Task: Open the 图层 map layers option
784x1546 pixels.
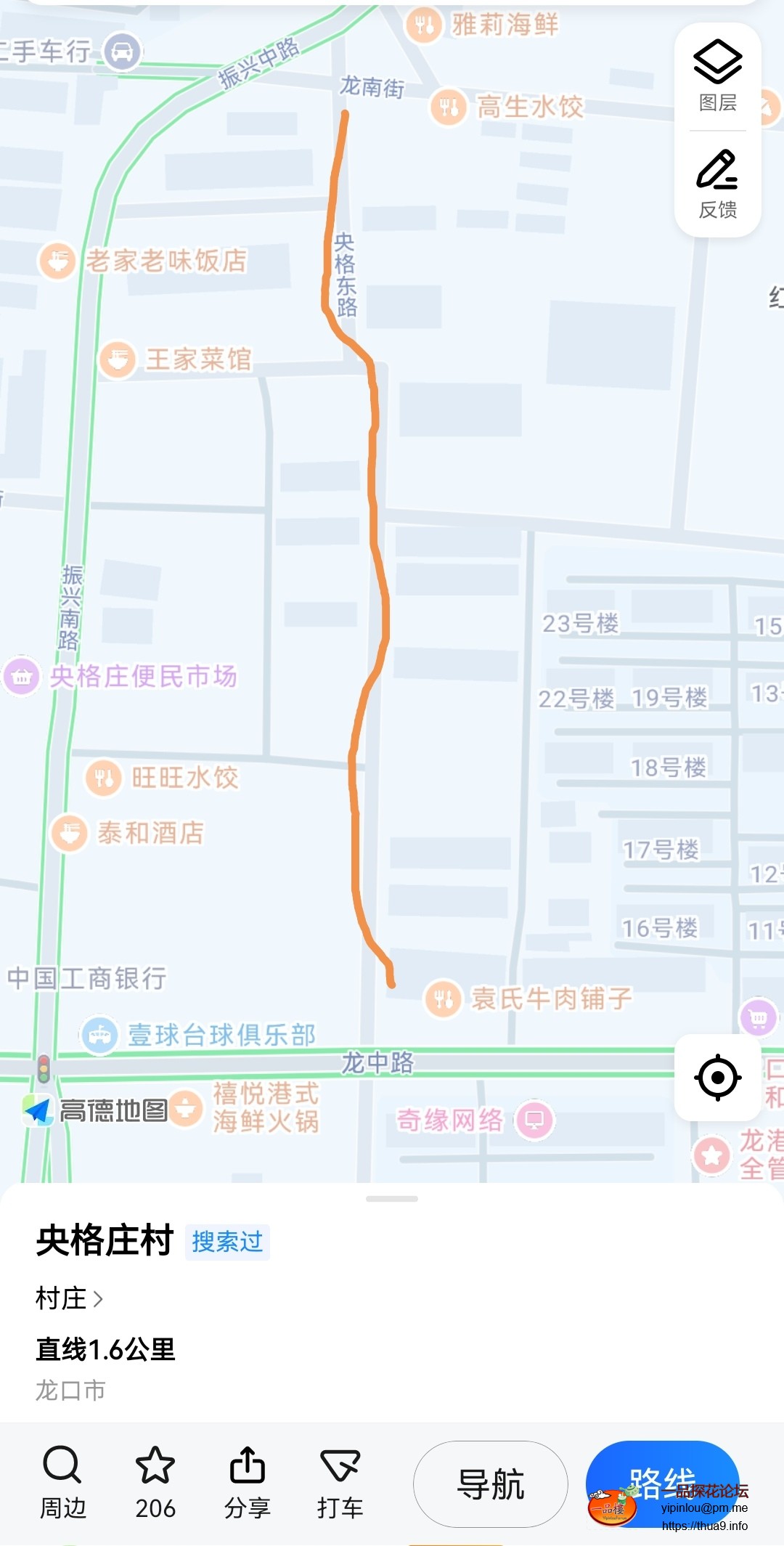Action: point(717,76)
